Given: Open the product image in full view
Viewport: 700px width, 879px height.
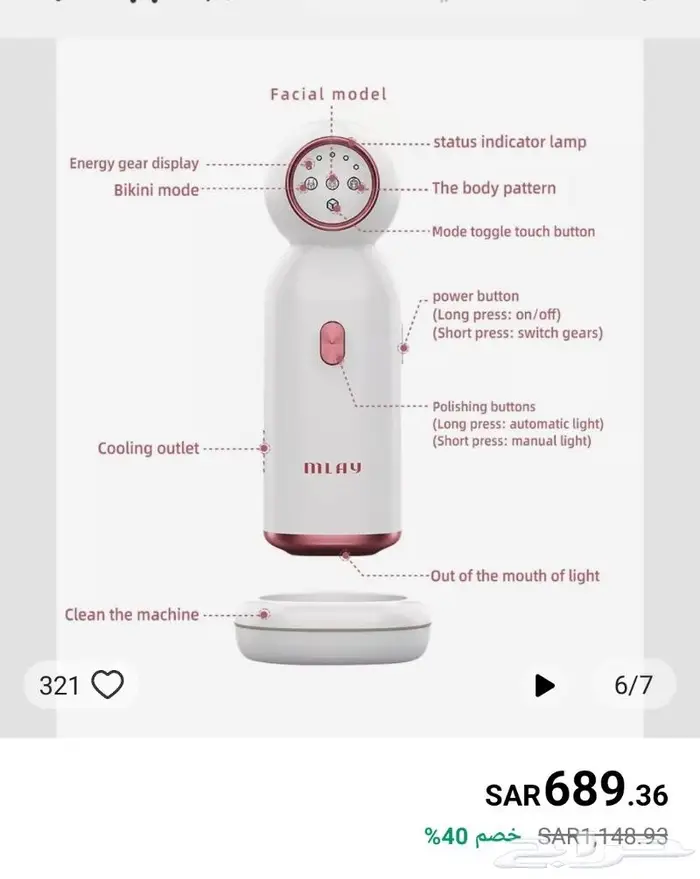Looking at the screenshot, I should point(350,380).
